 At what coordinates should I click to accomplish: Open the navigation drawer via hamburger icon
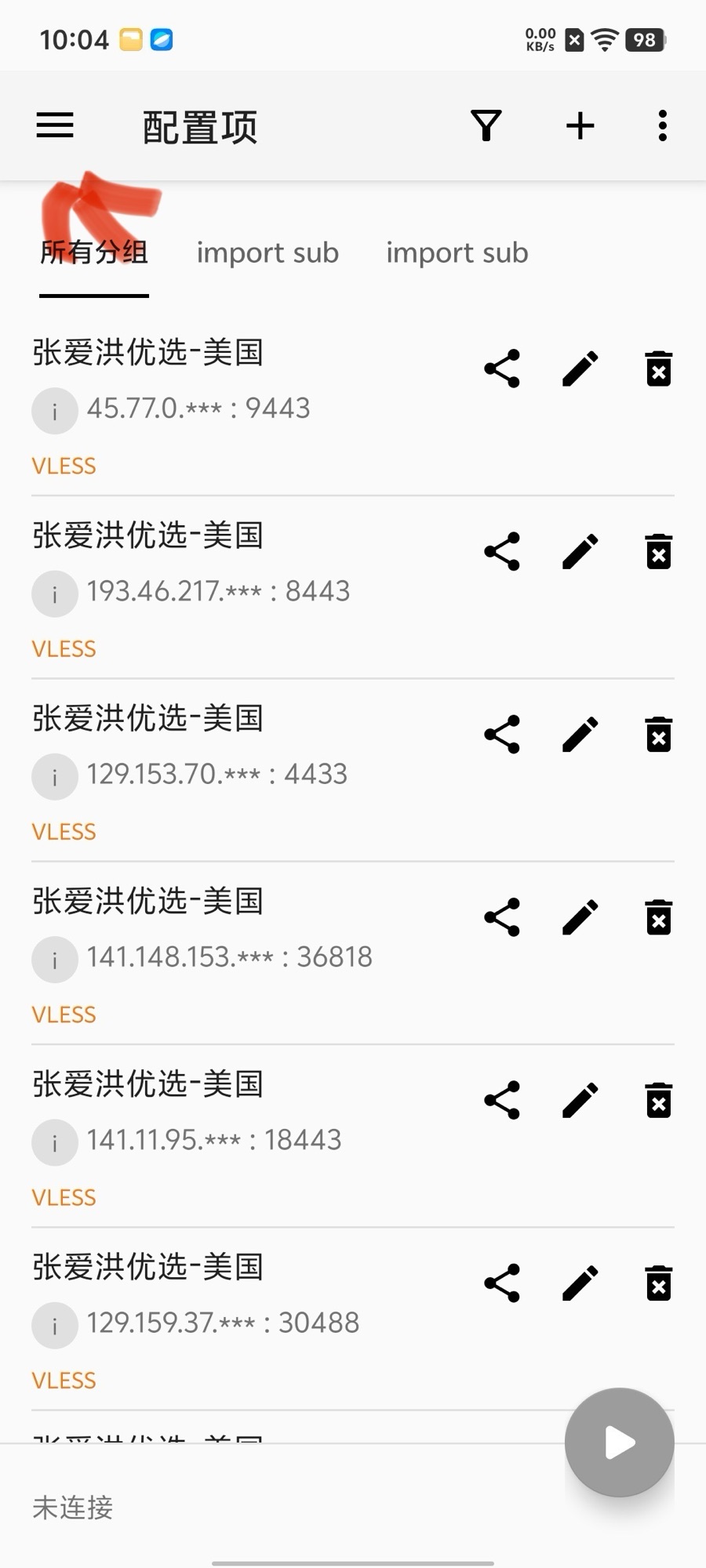(54, 125)
